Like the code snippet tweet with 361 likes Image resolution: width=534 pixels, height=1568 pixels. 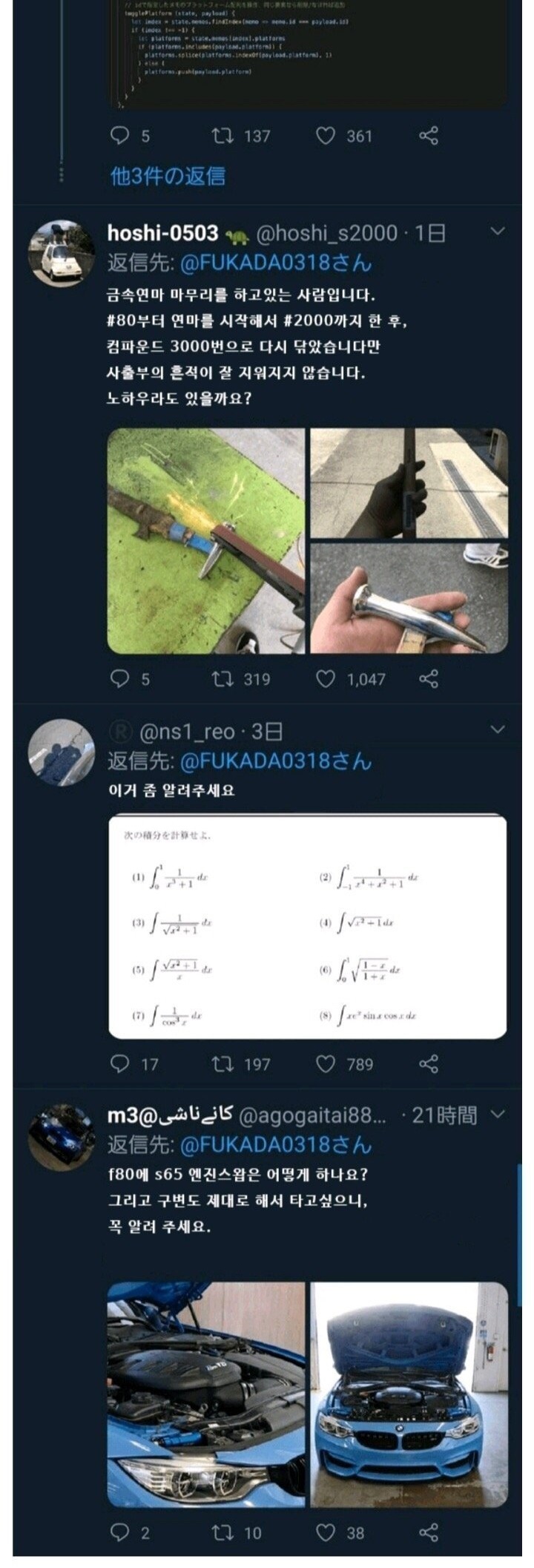coord(326,136)
